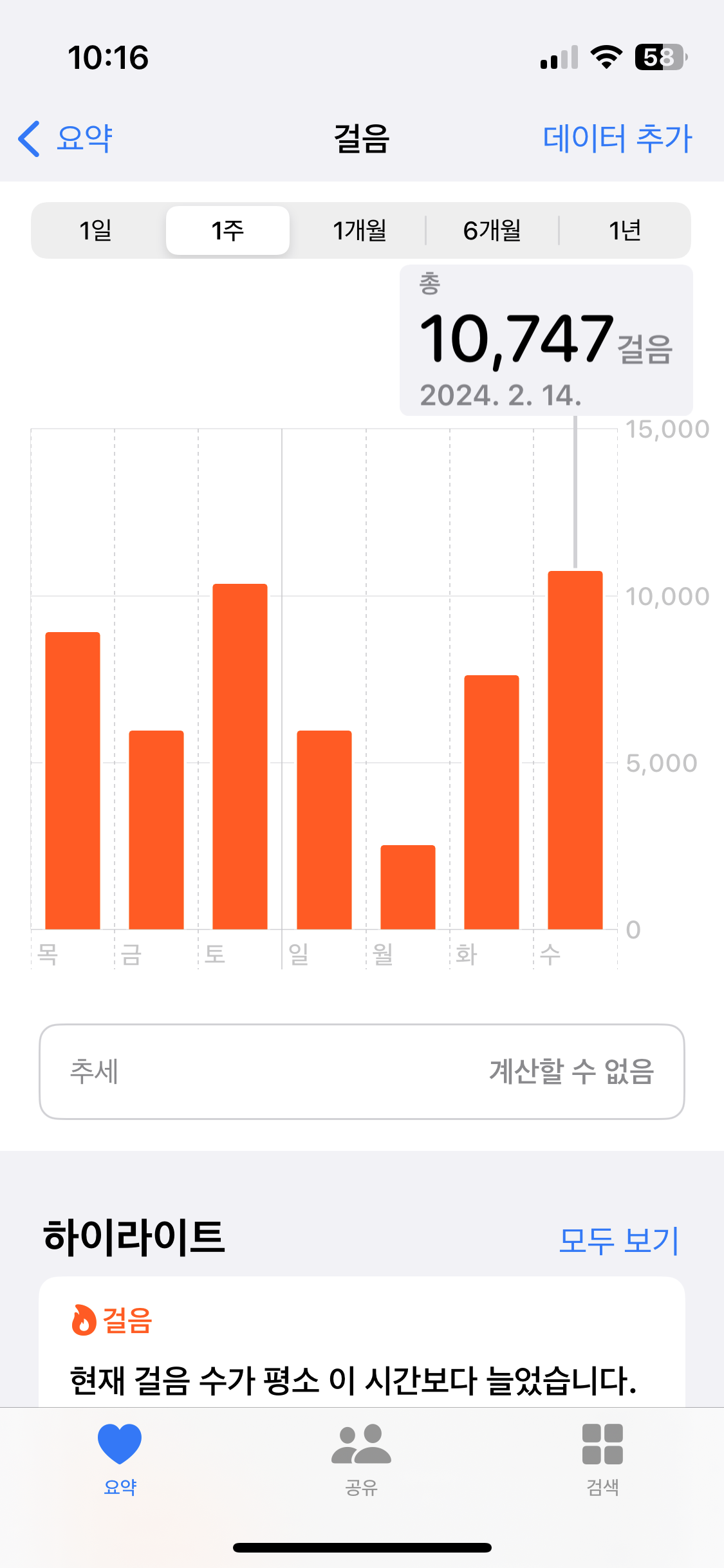
Task: Switch to the 1년 view
Action: pyautogui.click(x=625, y=230)
